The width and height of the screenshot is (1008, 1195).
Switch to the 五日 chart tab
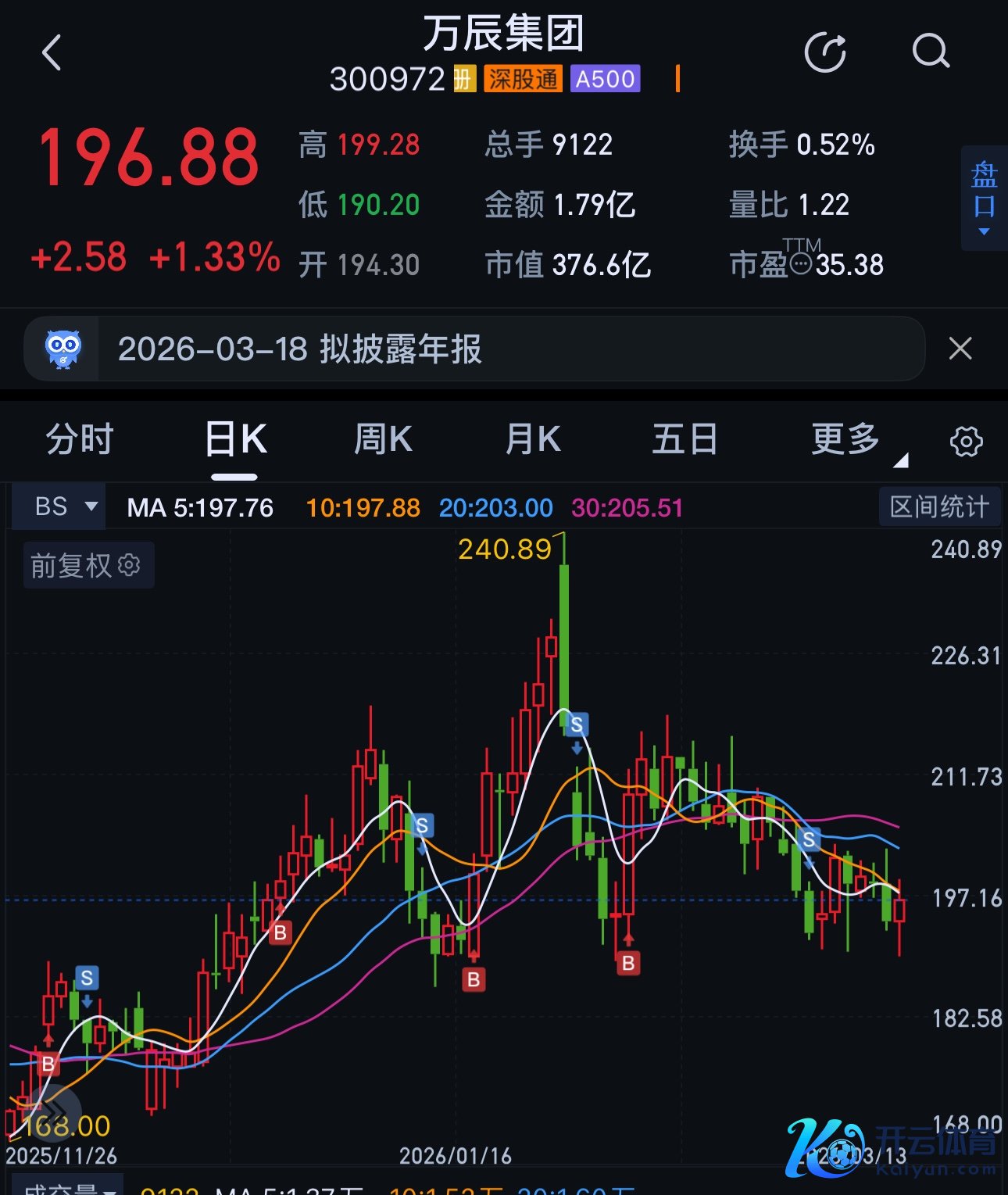(685, 439)
